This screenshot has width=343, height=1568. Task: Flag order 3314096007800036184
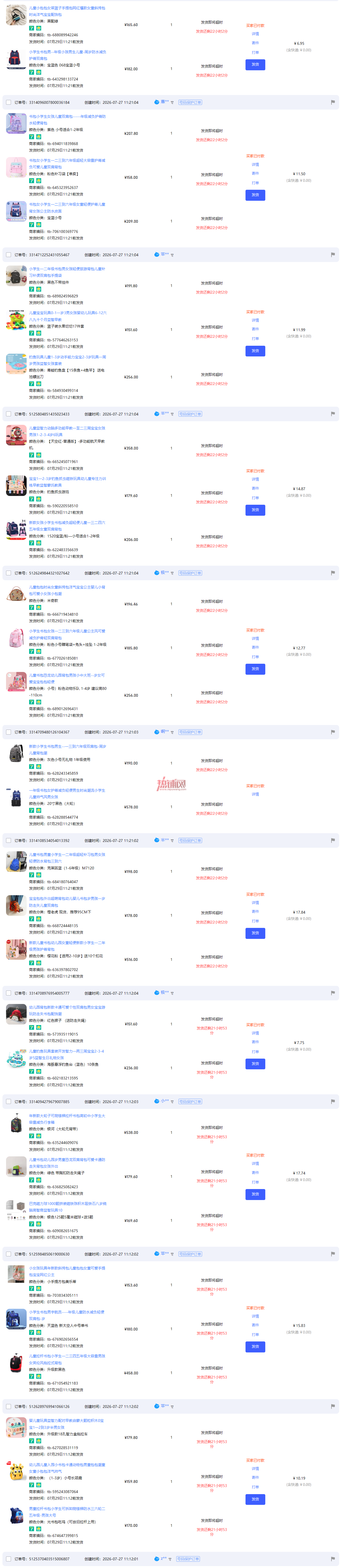click(x=333, y=102)
